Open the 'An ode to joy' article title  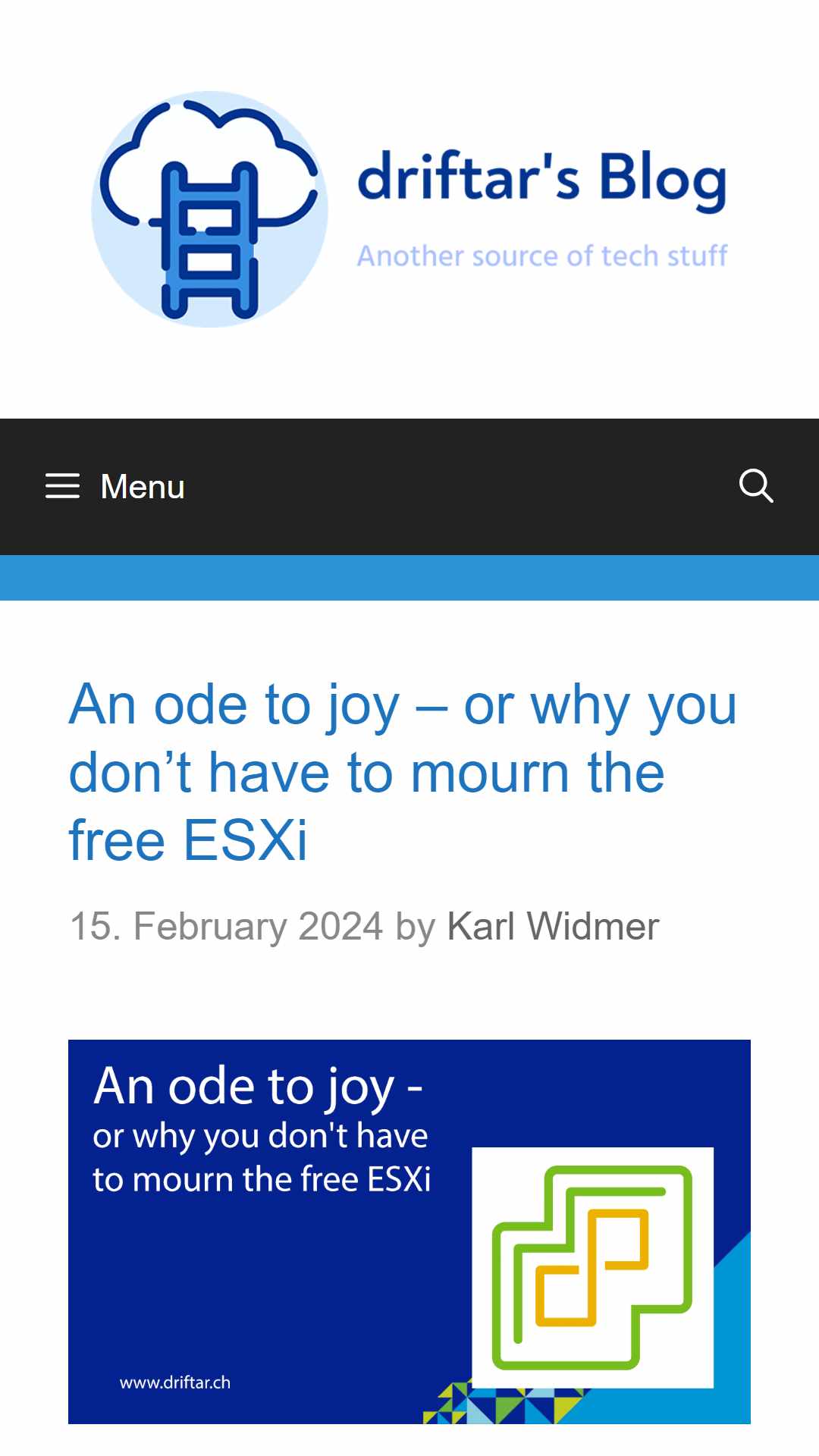pos(402,772)
